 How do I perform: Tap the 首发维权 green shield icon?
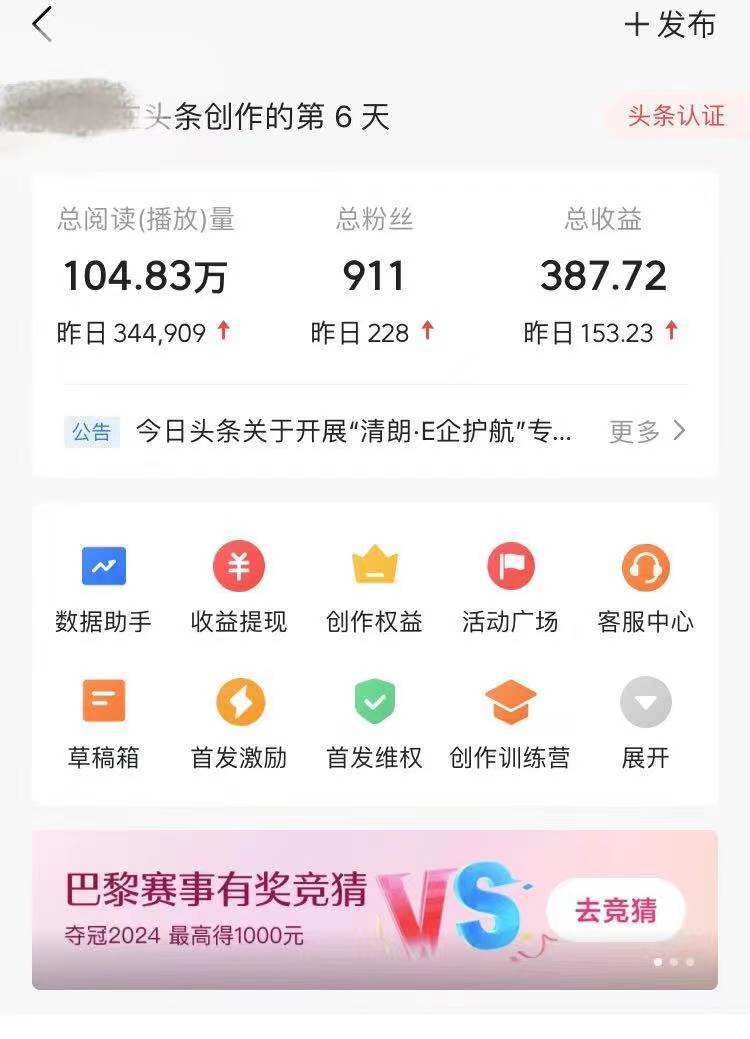point(373,703)
